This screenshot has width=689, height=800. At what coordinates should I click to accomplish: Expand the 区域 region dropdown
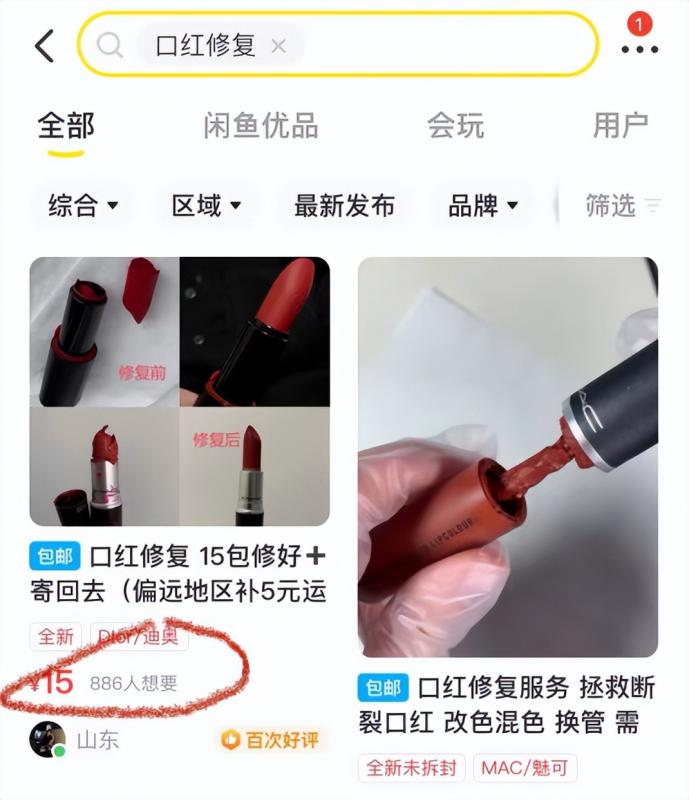tap(207, 206)
